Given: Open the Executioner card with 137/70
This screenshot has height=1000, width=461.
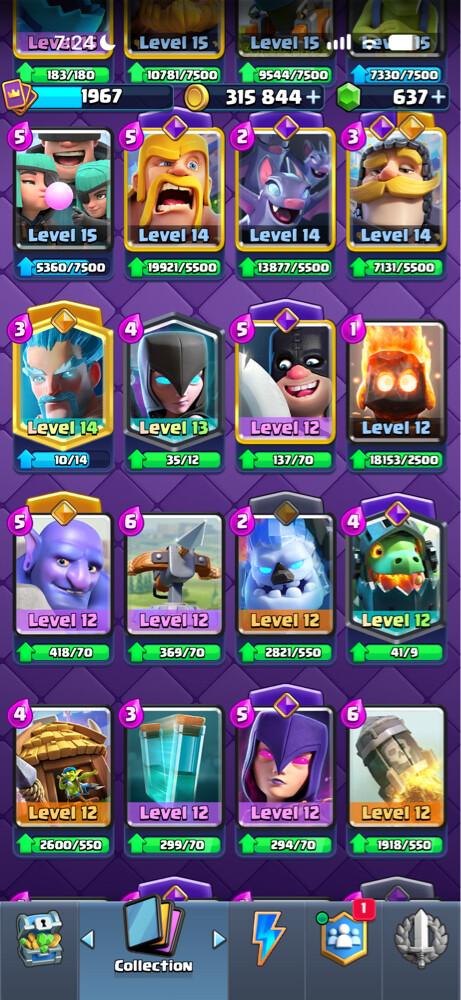Looking at the screenshot, I should 286,381.
